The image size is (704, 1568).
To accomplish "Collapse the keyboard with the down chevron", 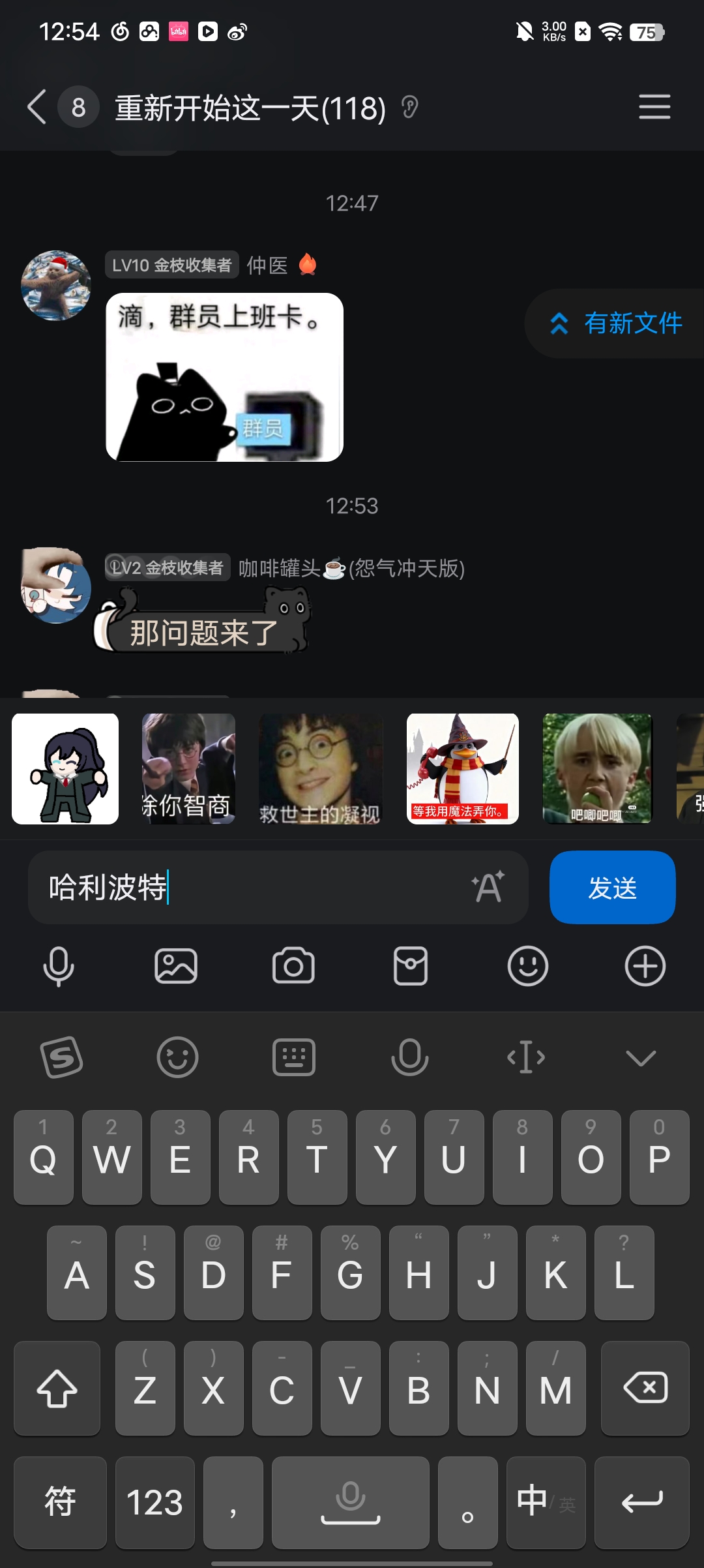I will [641, 1057].
